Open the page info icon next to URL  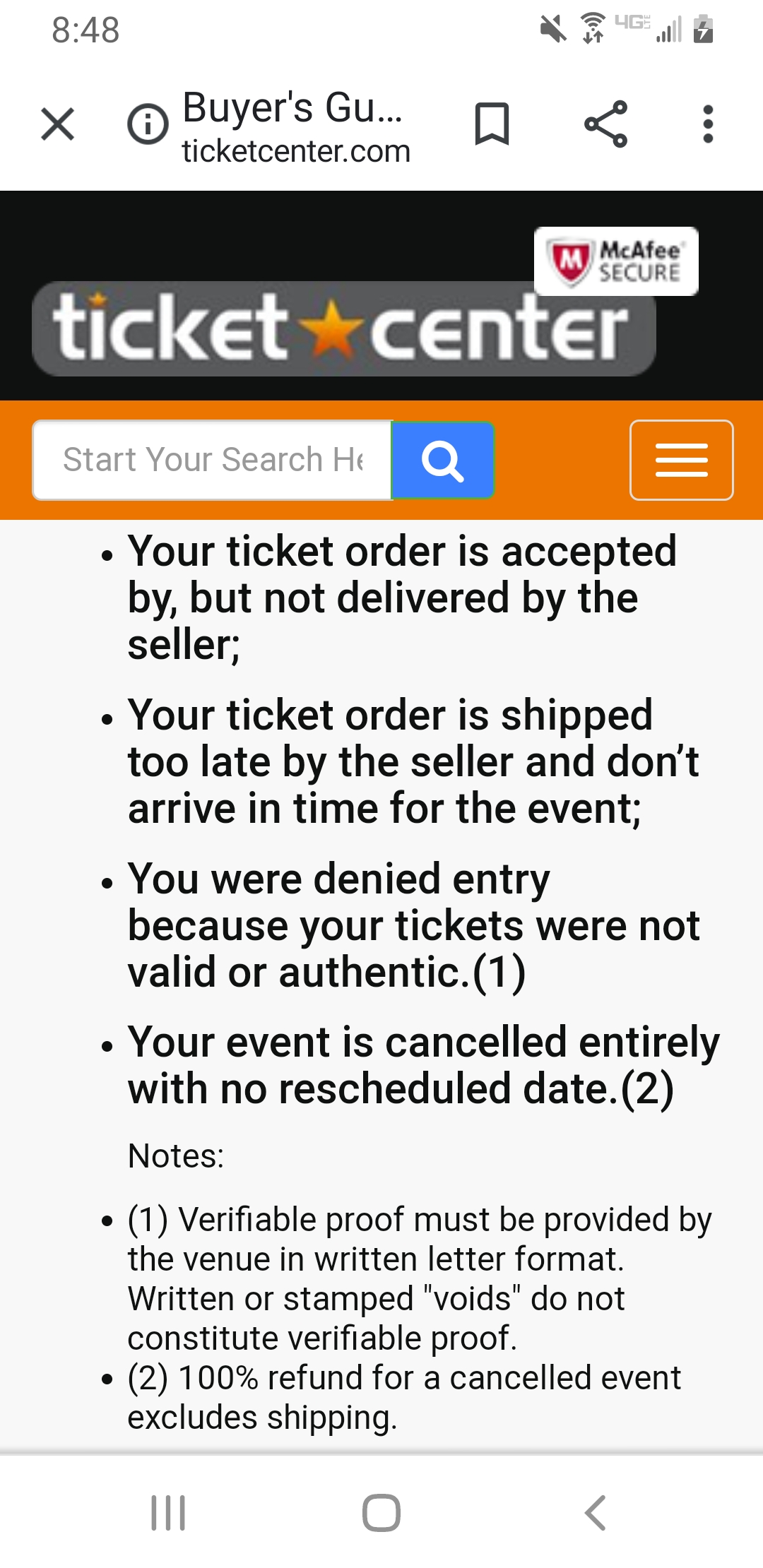coord(146,125)
